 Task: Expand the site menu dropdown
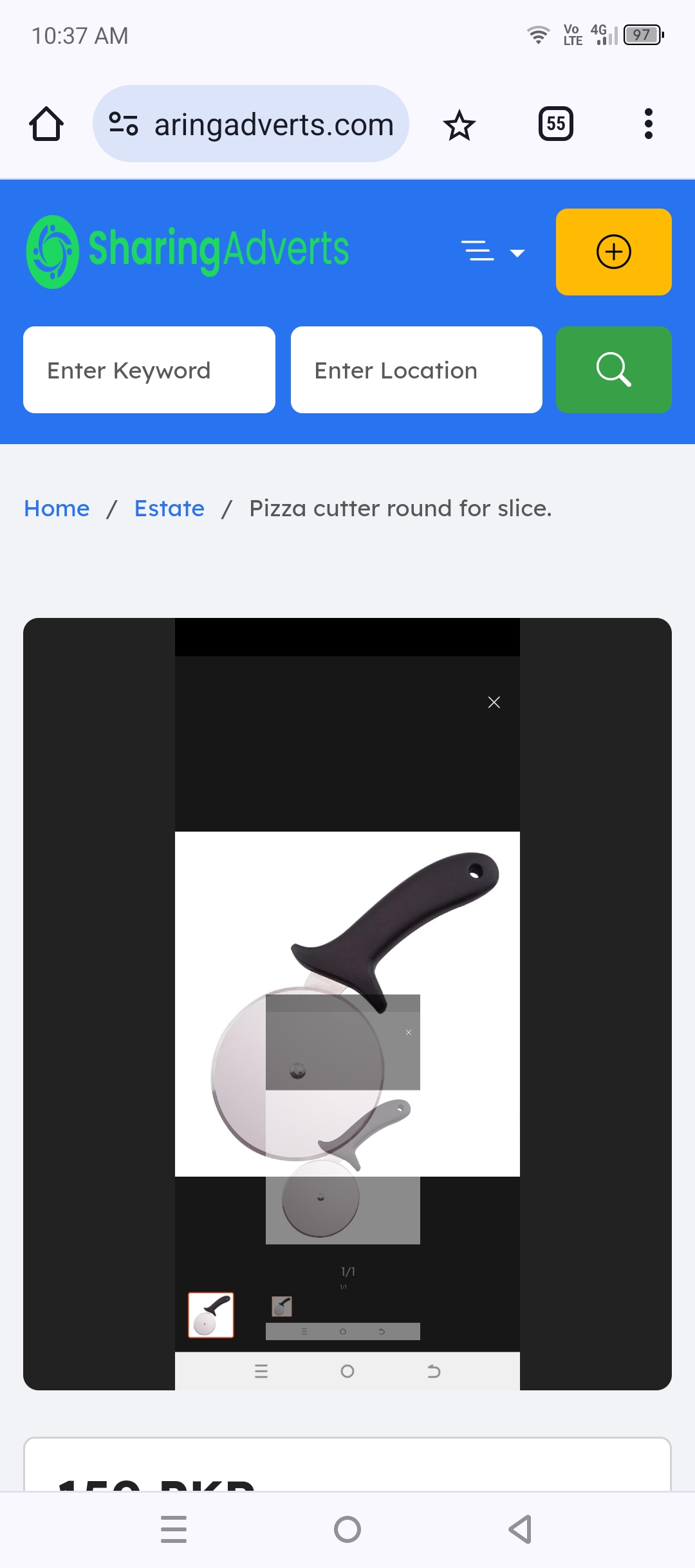point(493,252)
